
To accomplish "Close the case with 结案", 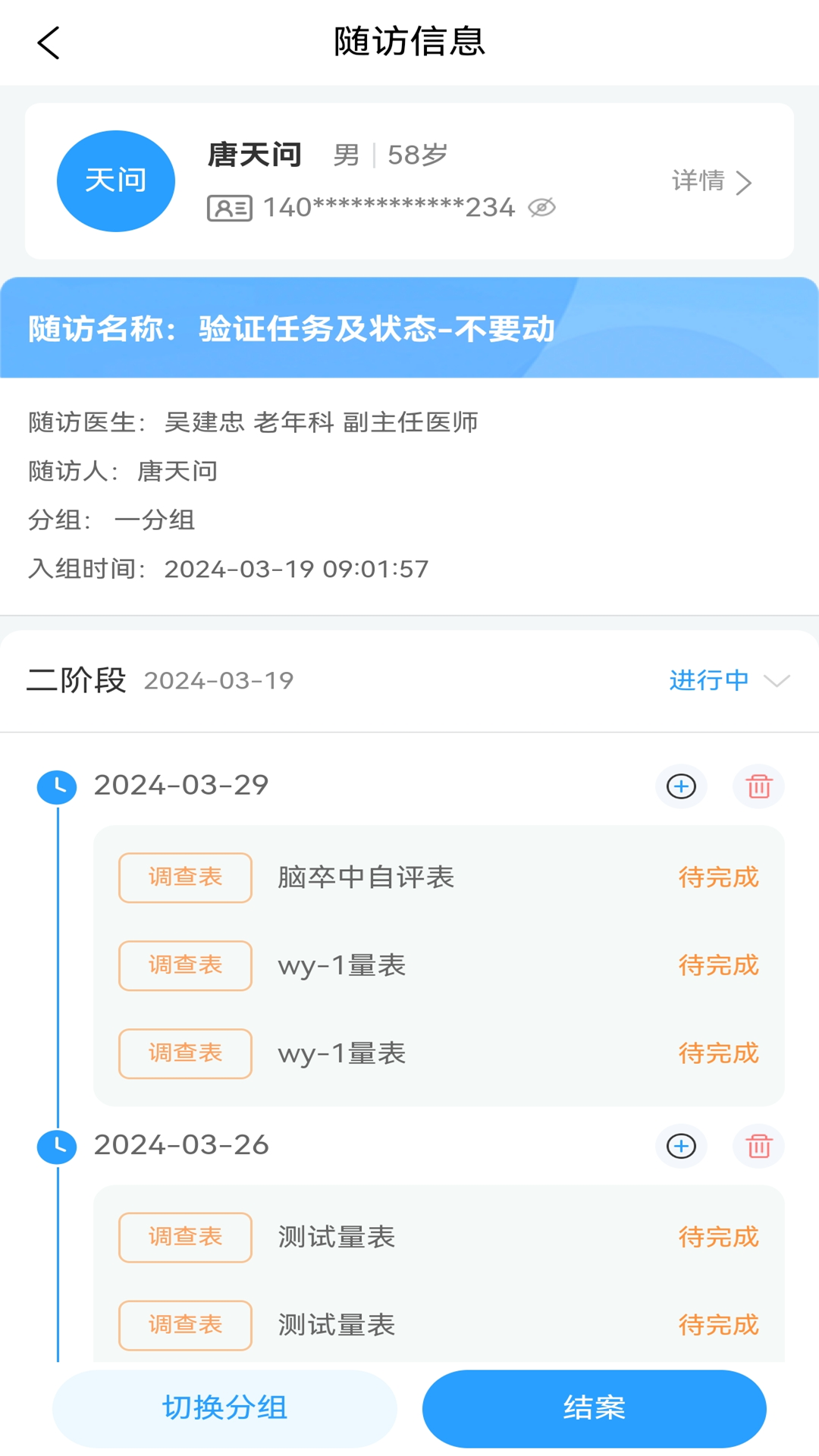I will [594, 1408].
